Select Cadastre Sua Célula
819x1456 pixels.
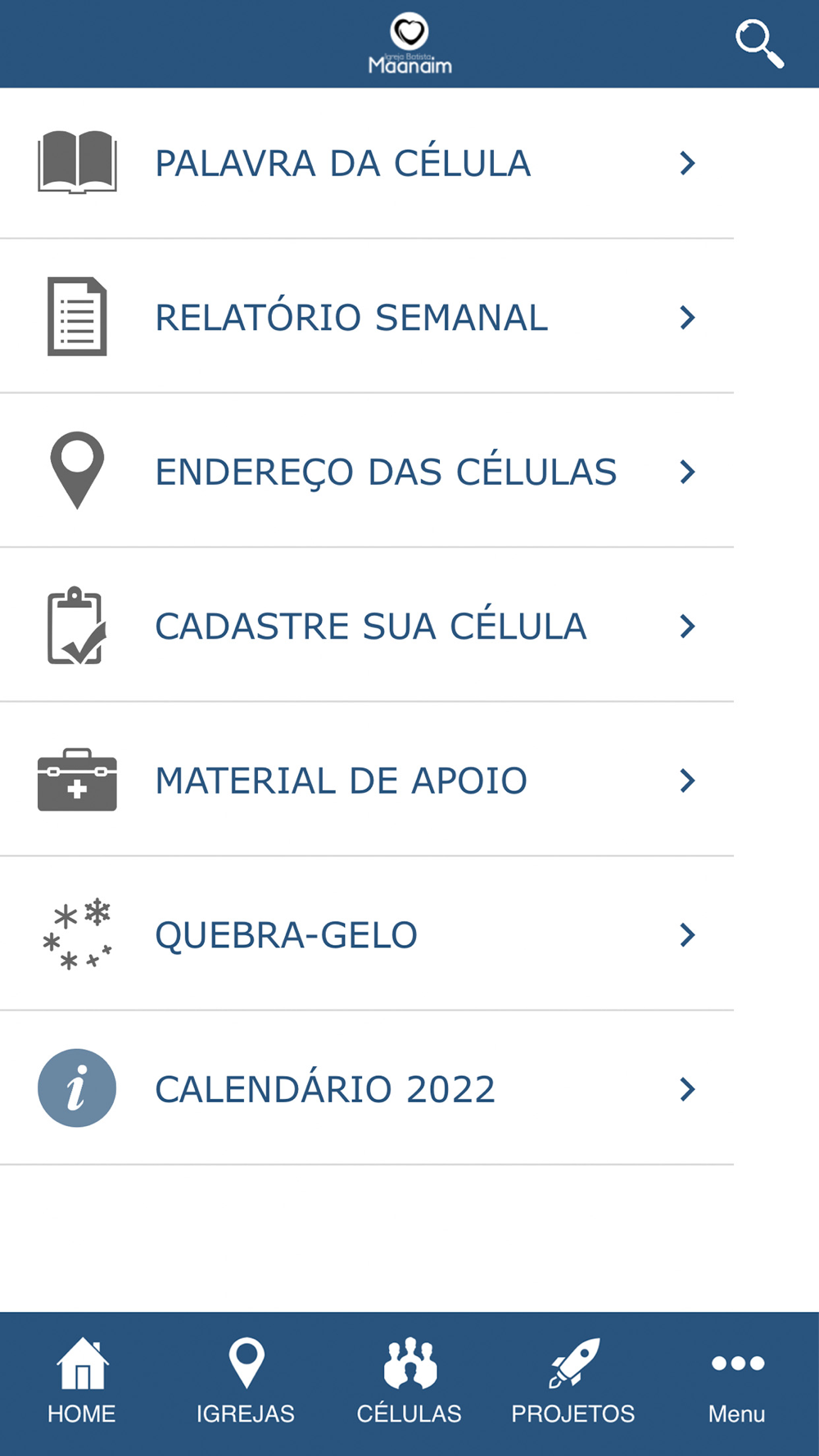[x=367, y=626]
